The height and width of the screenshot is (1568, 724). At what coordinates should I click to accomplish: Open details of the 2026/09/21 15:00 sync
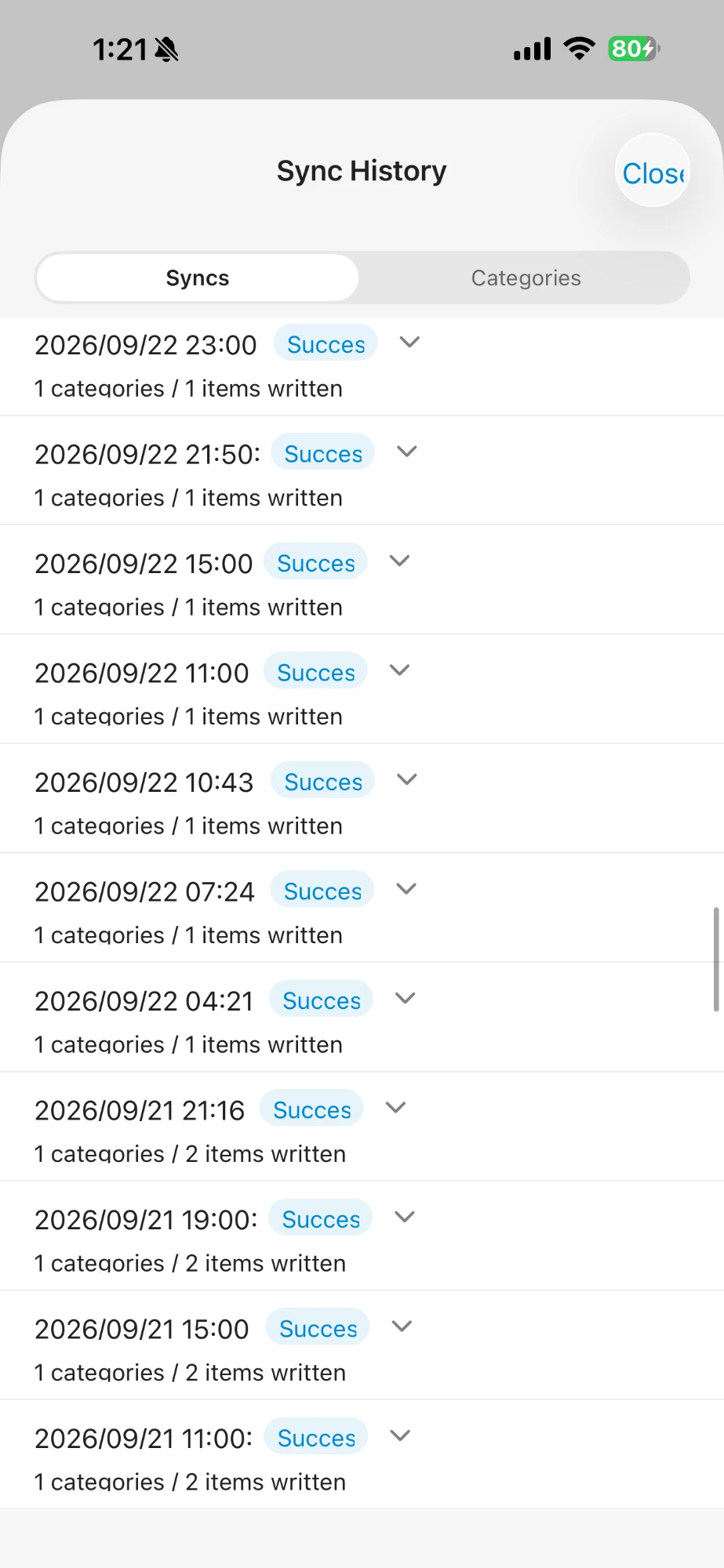(x=402, y=1327)
